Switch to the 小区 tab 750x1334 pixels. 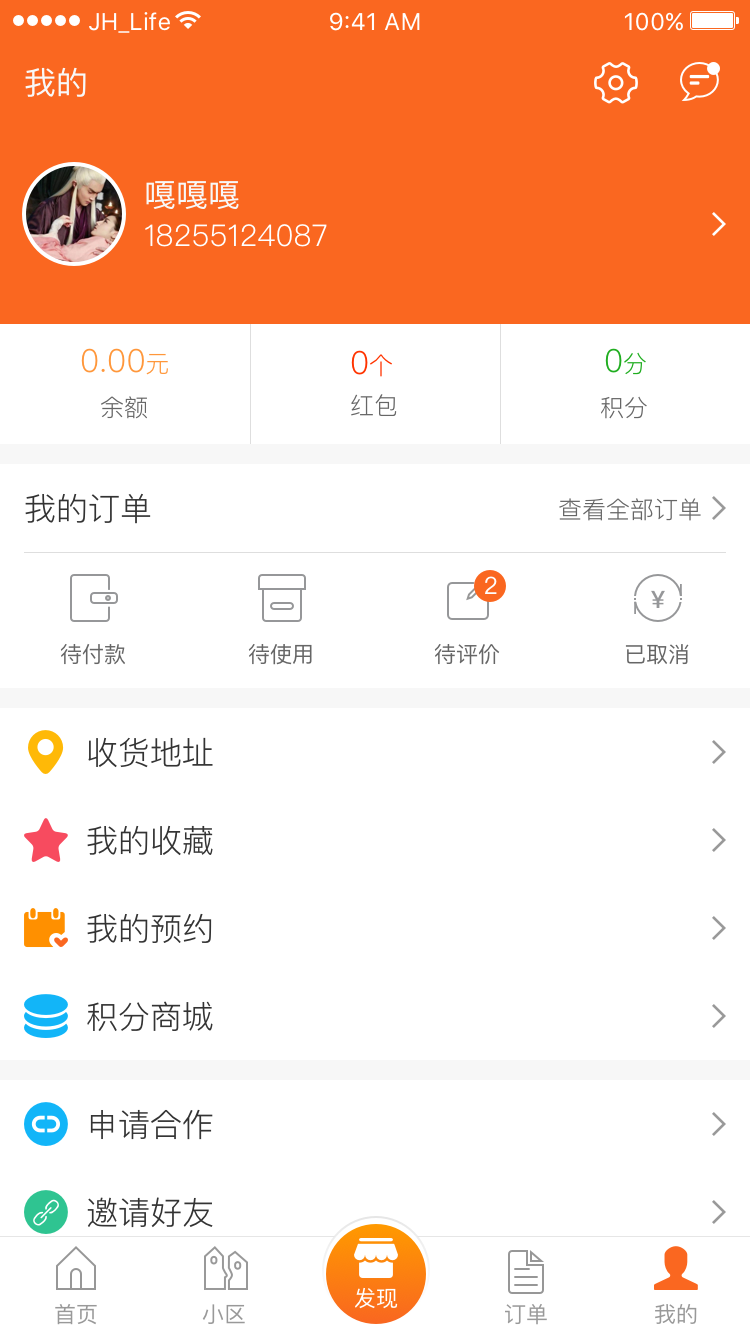tap(225, 1286)
